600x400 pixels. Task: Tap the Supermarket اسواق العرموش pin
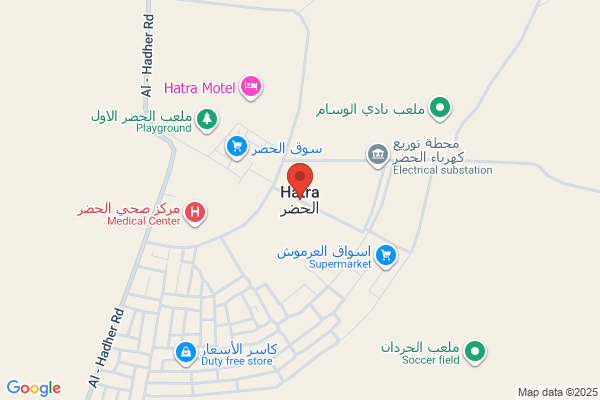point(386,256)
